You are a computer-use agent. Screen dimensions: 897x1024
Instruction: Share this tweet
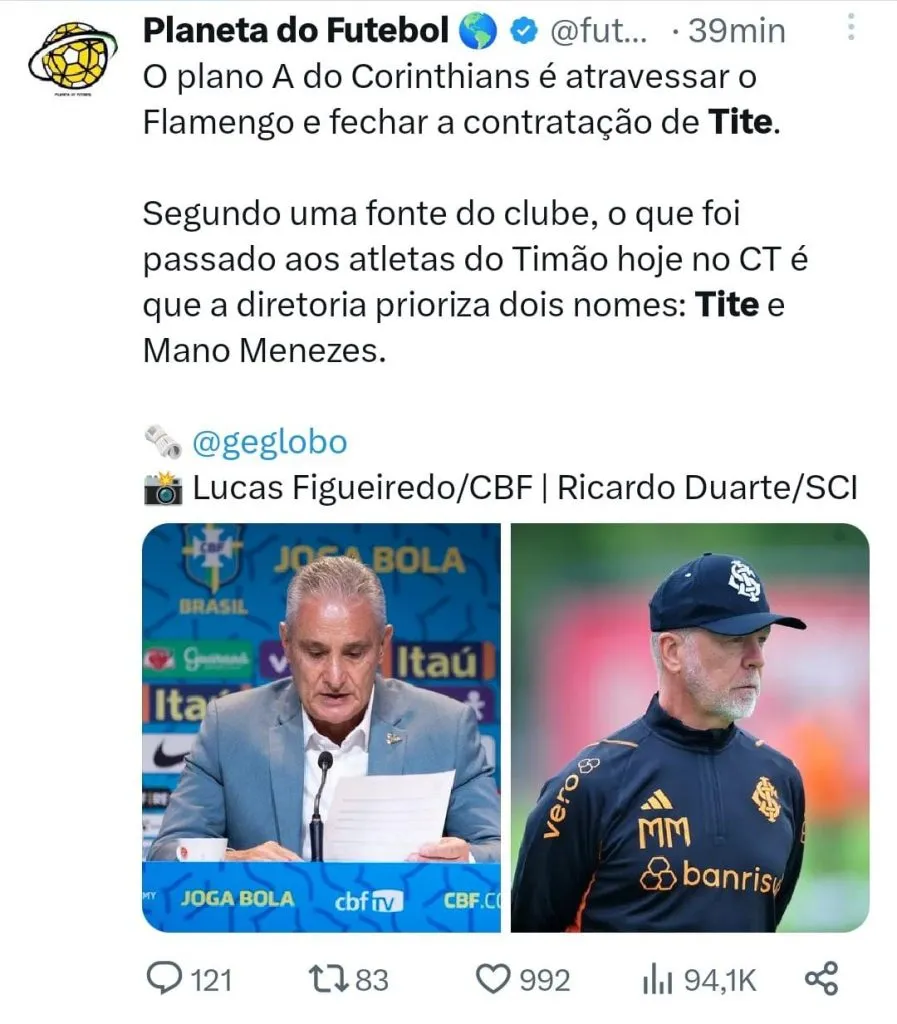(821, 978)
